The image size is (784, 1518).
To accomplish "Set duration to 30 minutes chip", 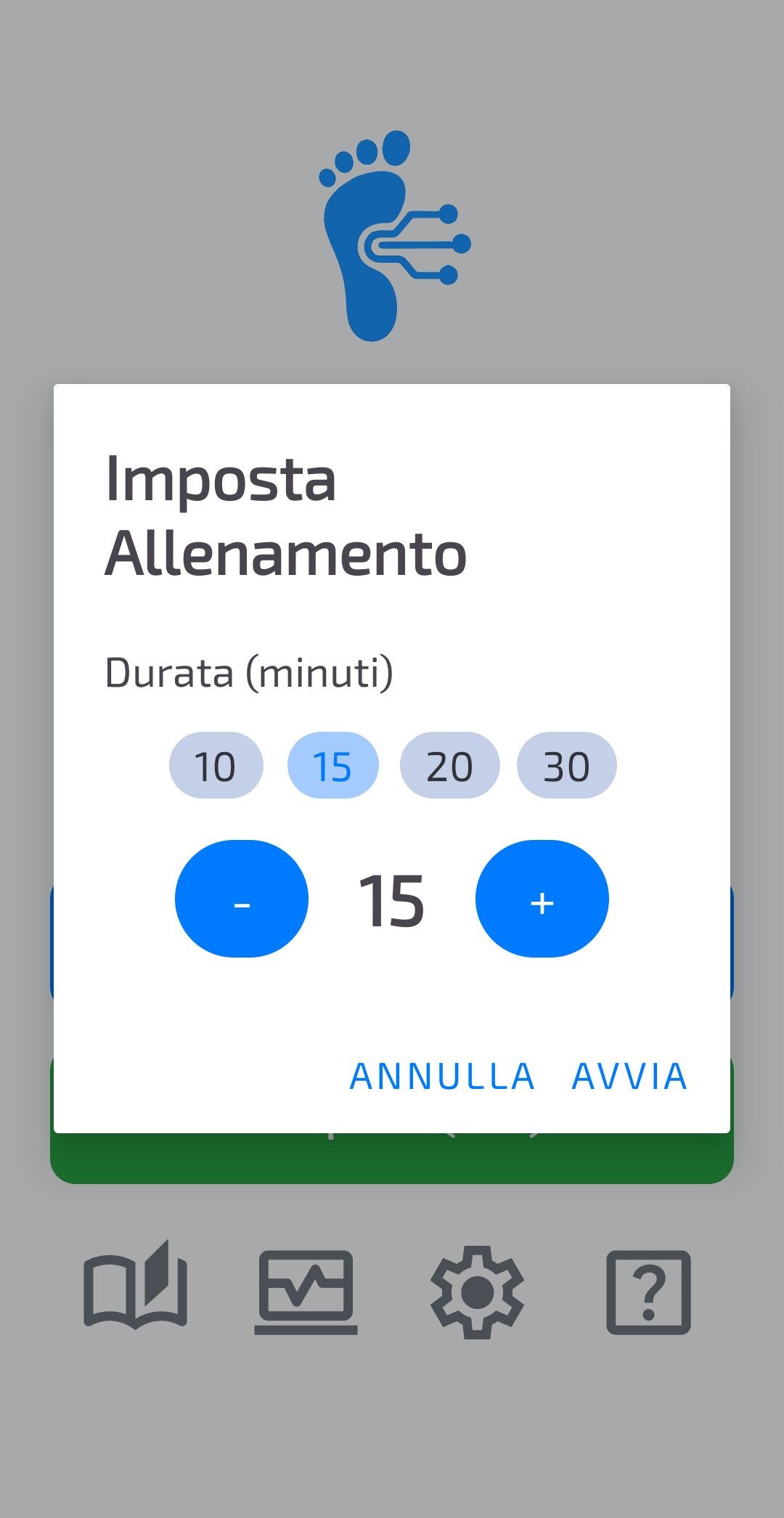I will tap(566, 765).
